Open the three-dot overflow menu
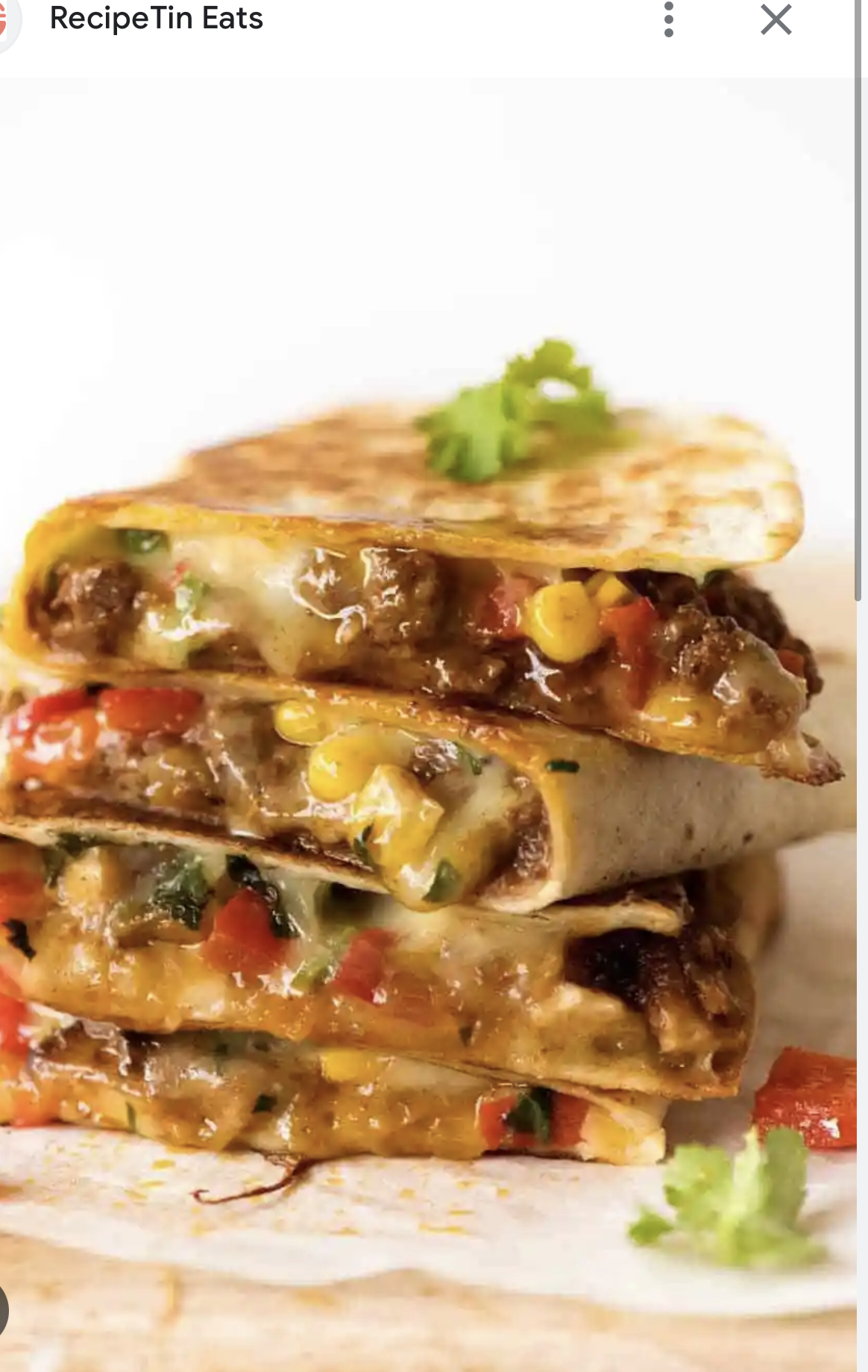 click(669, 19)
